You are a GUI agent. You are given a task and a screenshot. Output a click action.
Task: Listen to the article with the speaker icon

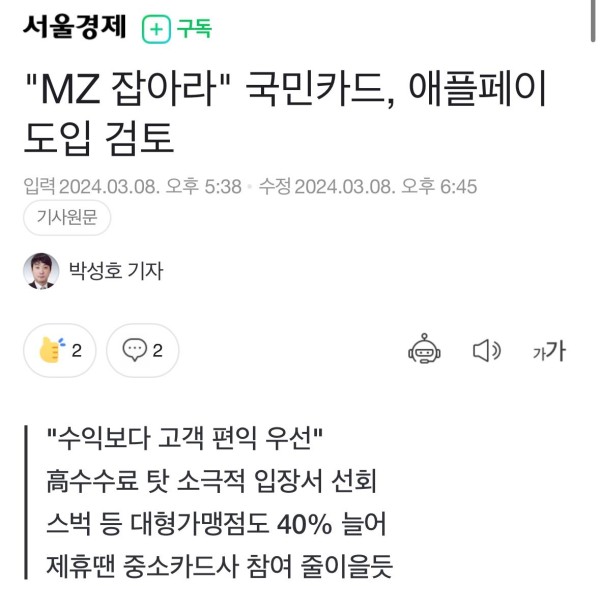pyautogui.click(x=486, y=350)
